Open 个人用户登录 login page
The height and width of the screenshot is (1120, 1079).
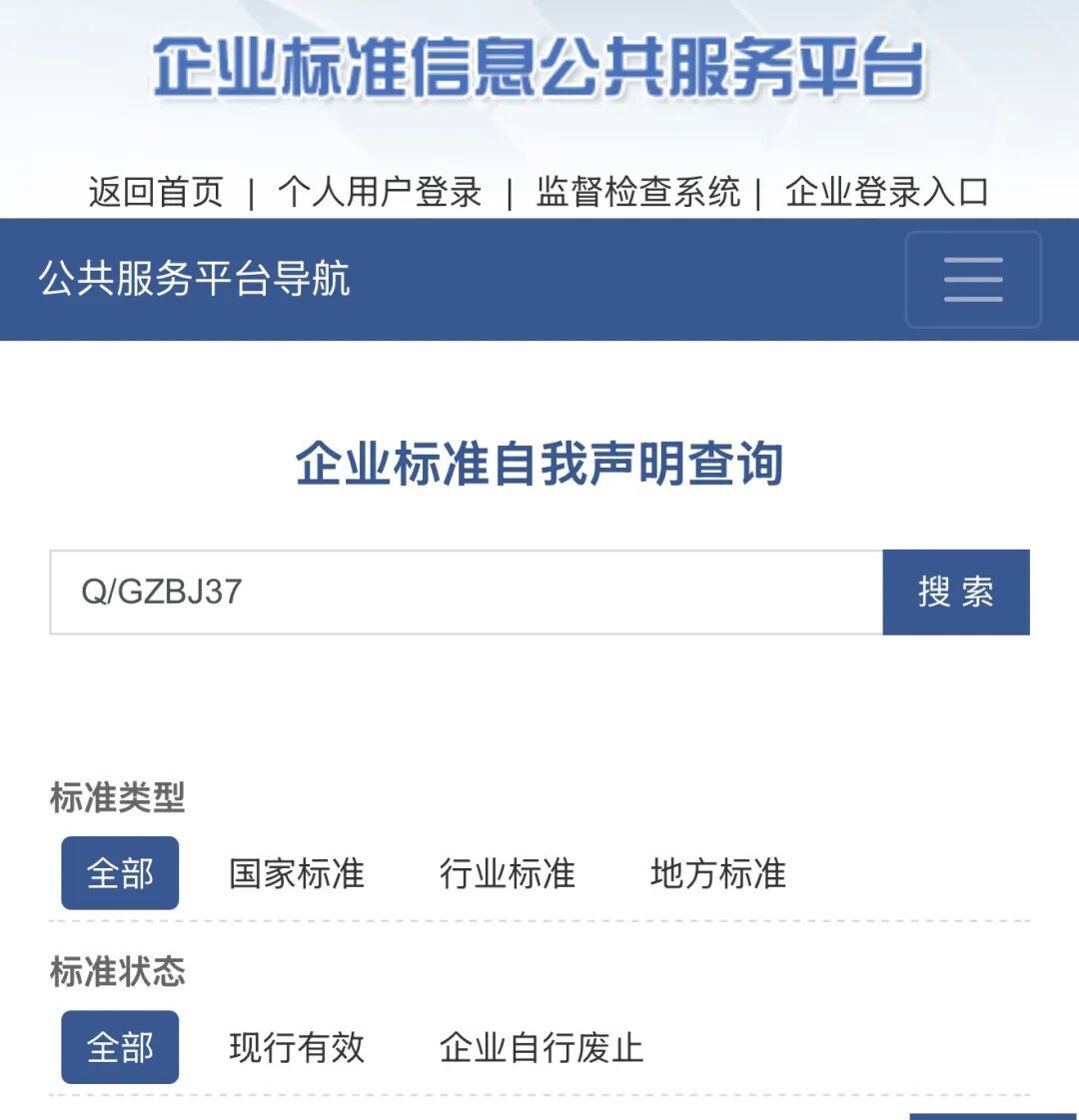click(x=380, y=191)
